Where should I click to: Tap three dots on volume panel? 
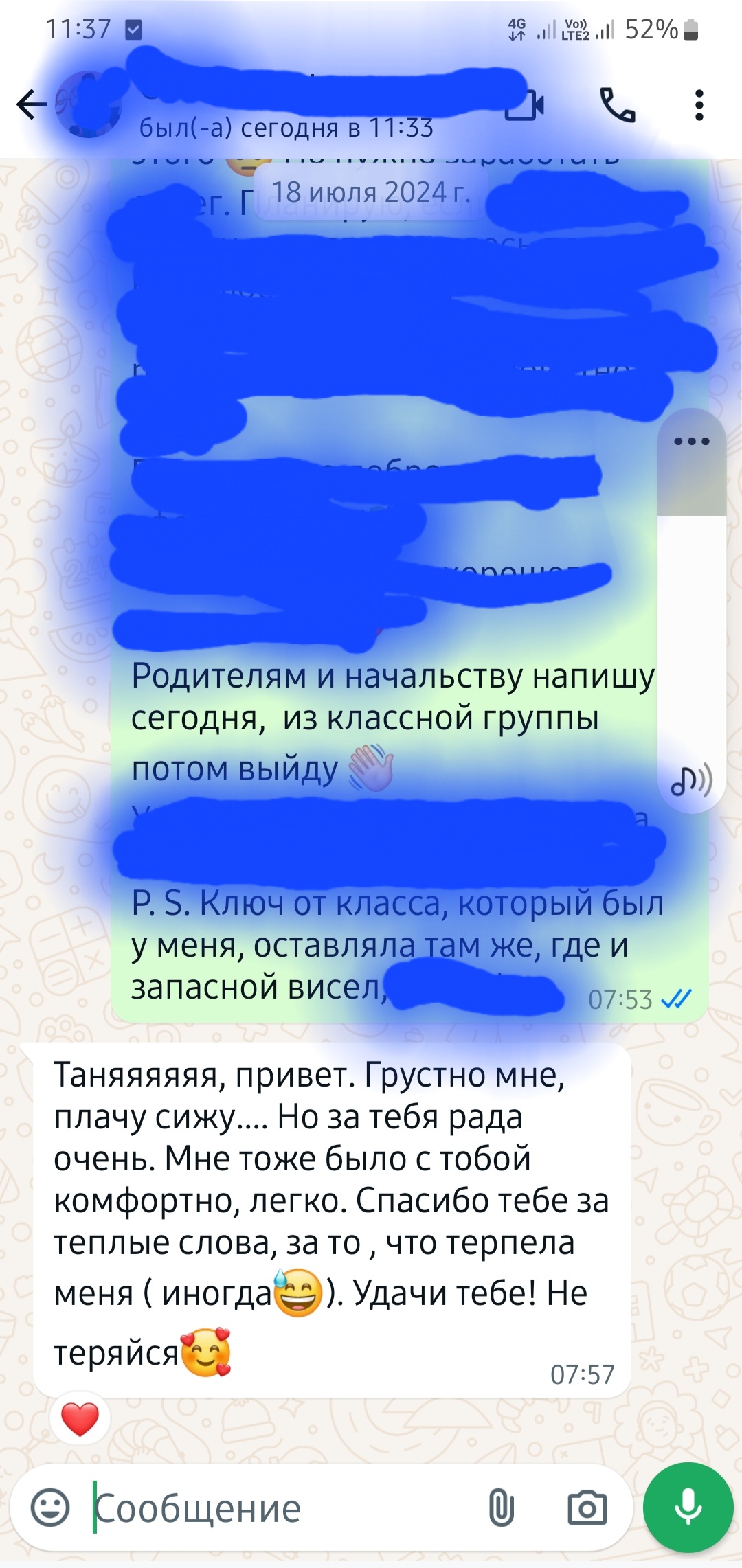[x=691, y=441]
